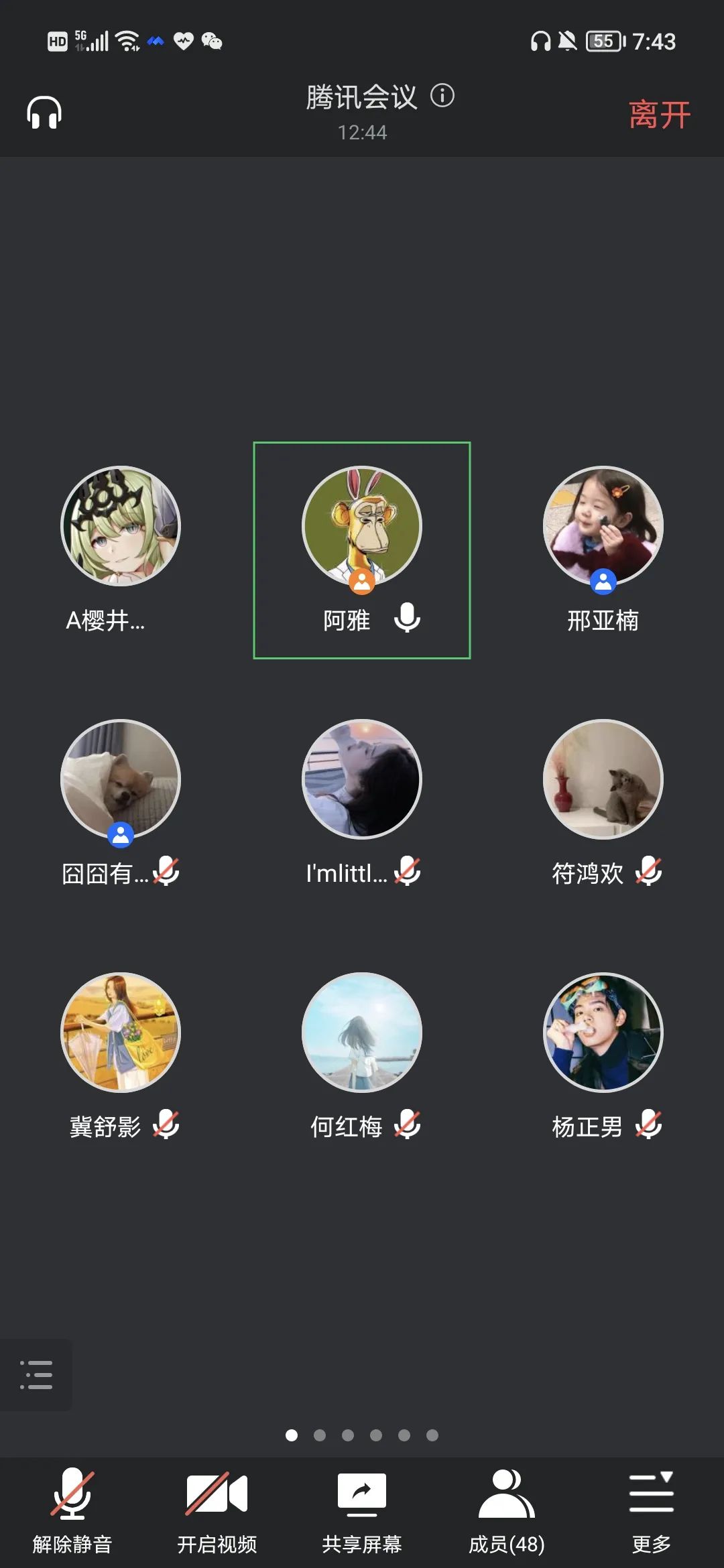Switch audio output via headphone icon

(x=44, y=112)
